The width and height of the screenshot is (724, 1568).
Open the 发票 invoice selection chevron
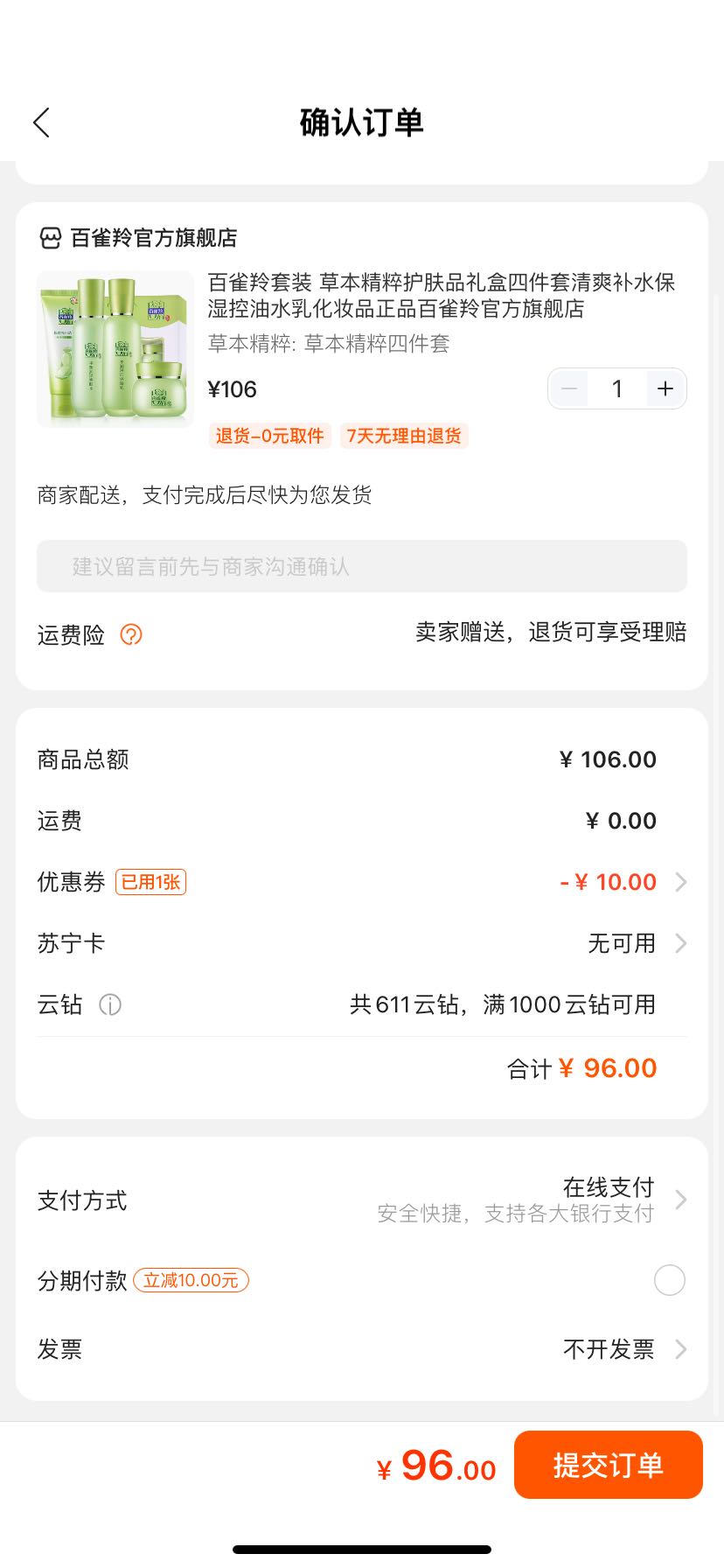681,1349
